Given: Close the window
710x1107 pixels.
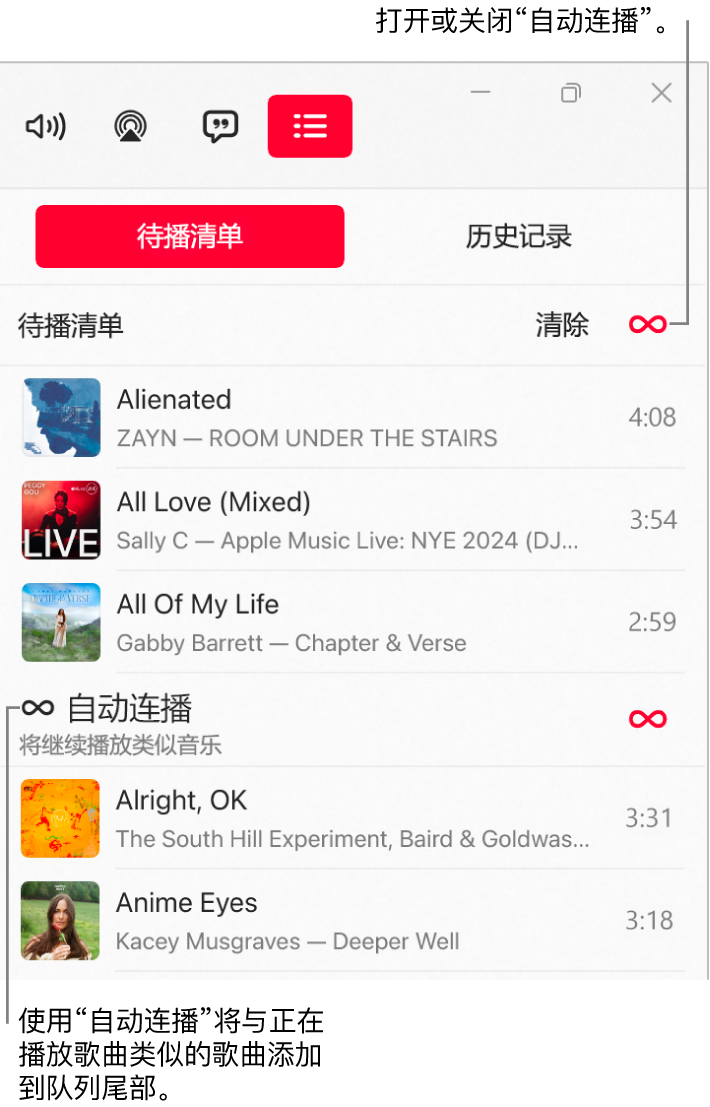Looking at the screenshot, I should coord(661,93).
